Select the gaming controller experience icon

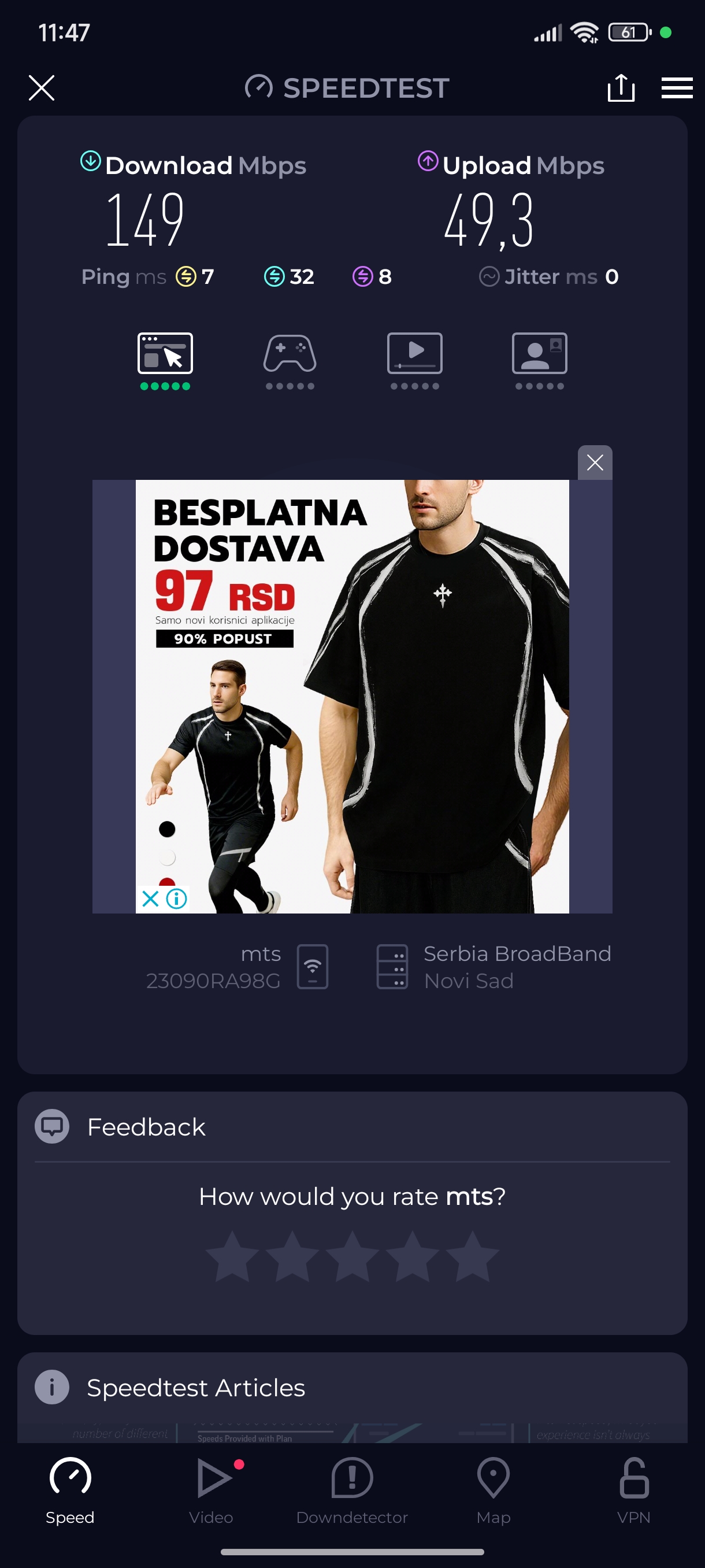pos(290,354)
